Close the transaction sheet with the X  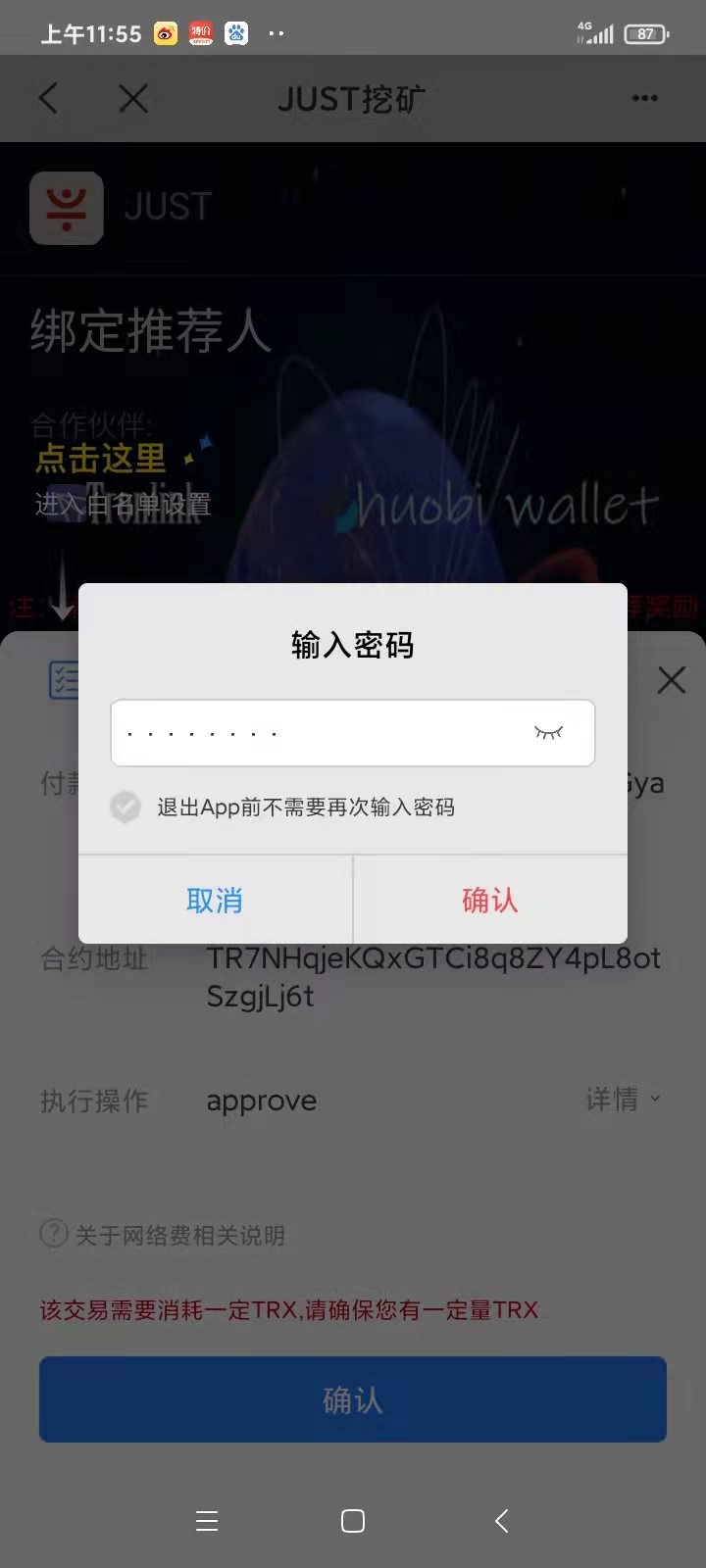click(671, 679)
